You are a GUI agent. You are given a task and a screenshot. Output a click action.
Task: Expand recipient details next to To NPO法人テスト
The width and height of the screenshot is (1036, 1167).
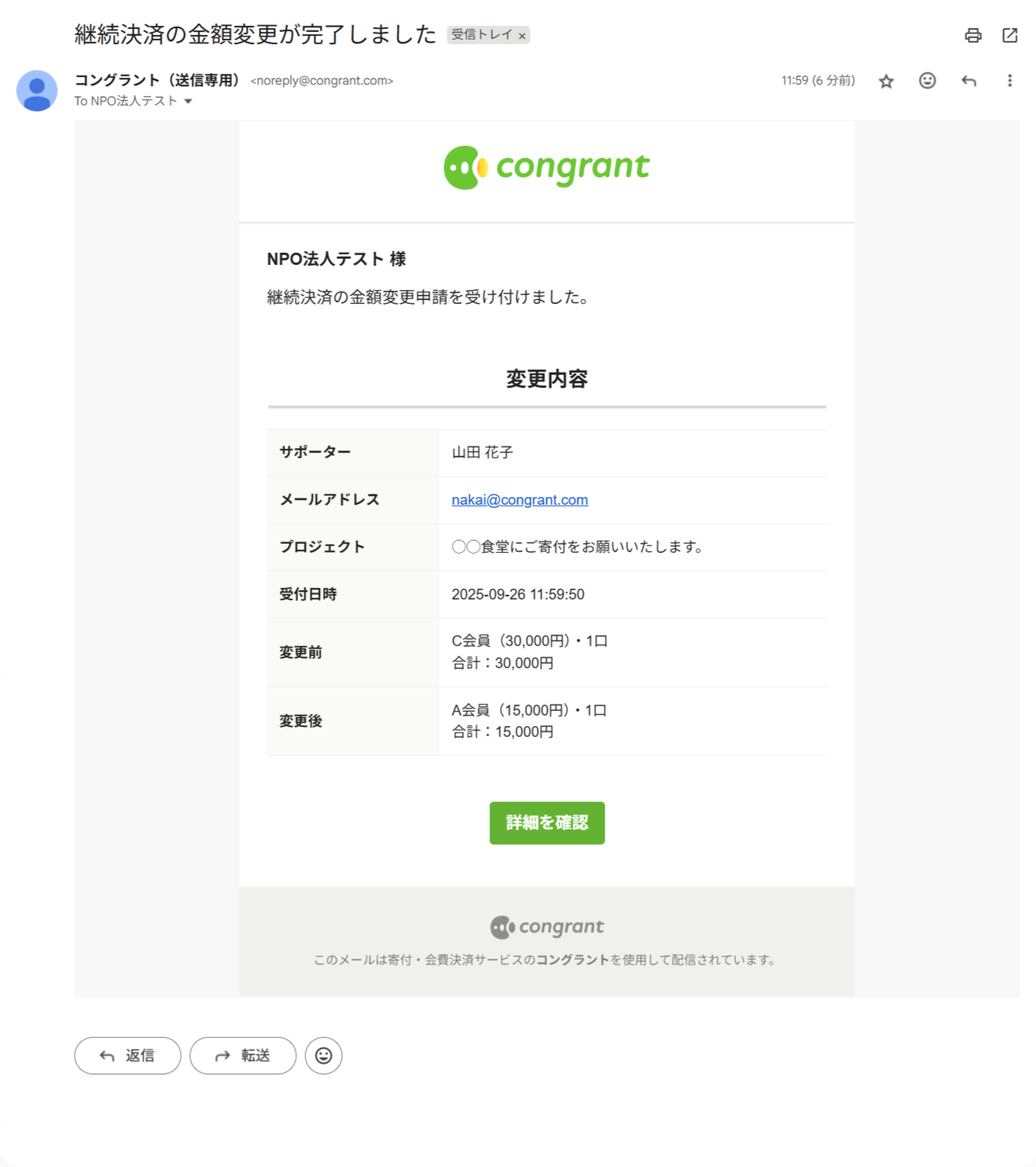pos(188,102)
